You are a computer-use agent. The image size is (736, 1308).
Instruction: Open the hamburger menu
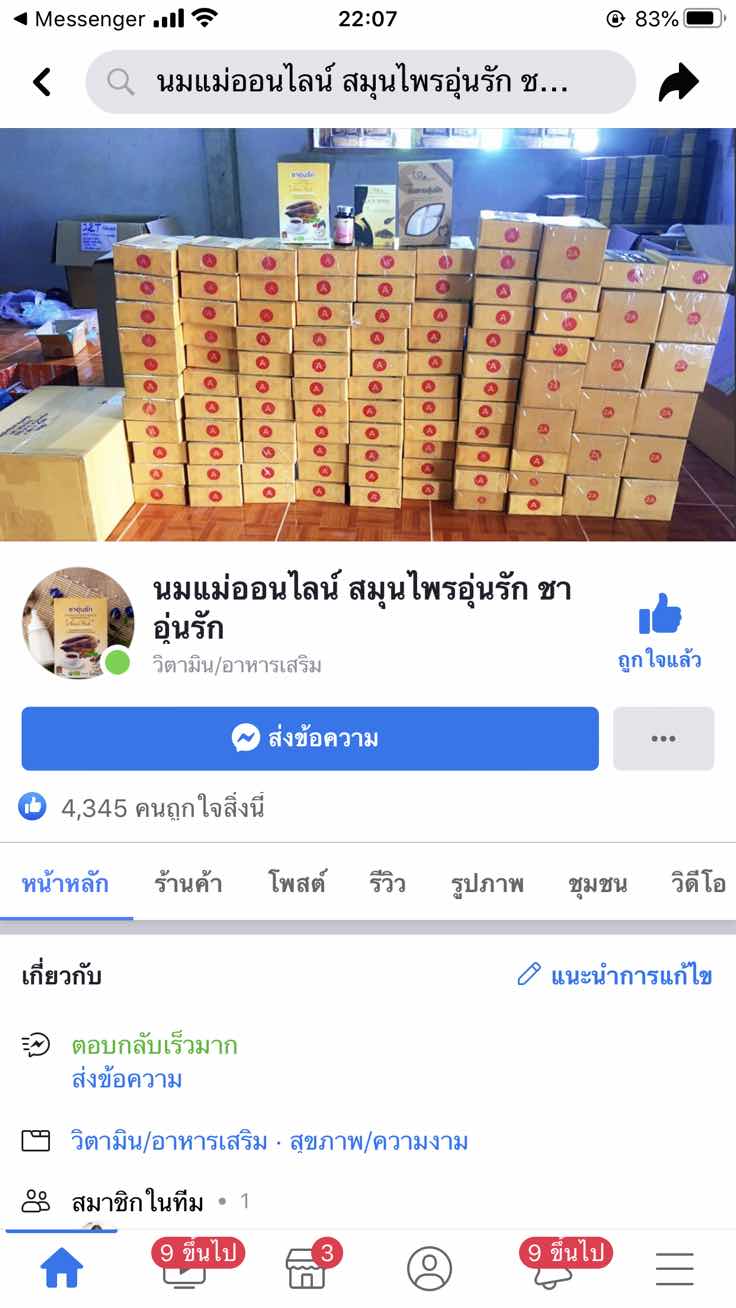(x=675, y=1268)
